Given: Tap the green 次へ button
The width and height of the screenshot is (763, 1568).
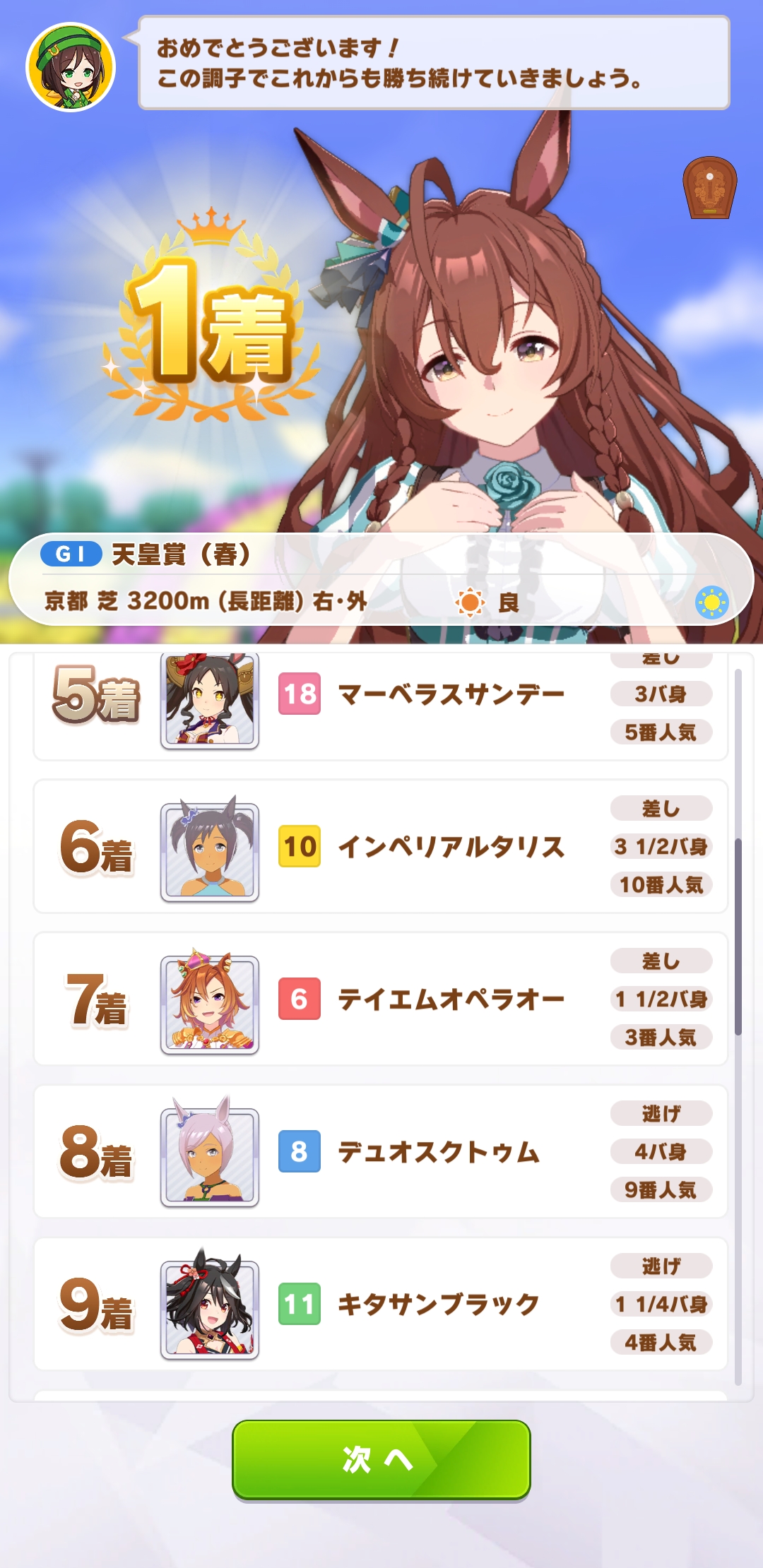Looking at the screenshot, I should click(381, 1459).
